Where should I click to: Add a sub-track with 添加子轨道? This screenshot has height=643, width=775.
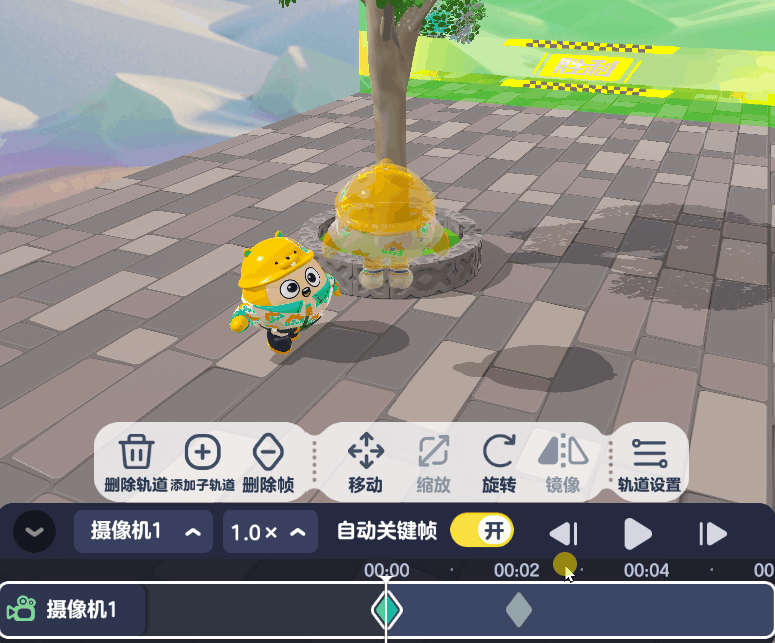(x=202, y=463)
